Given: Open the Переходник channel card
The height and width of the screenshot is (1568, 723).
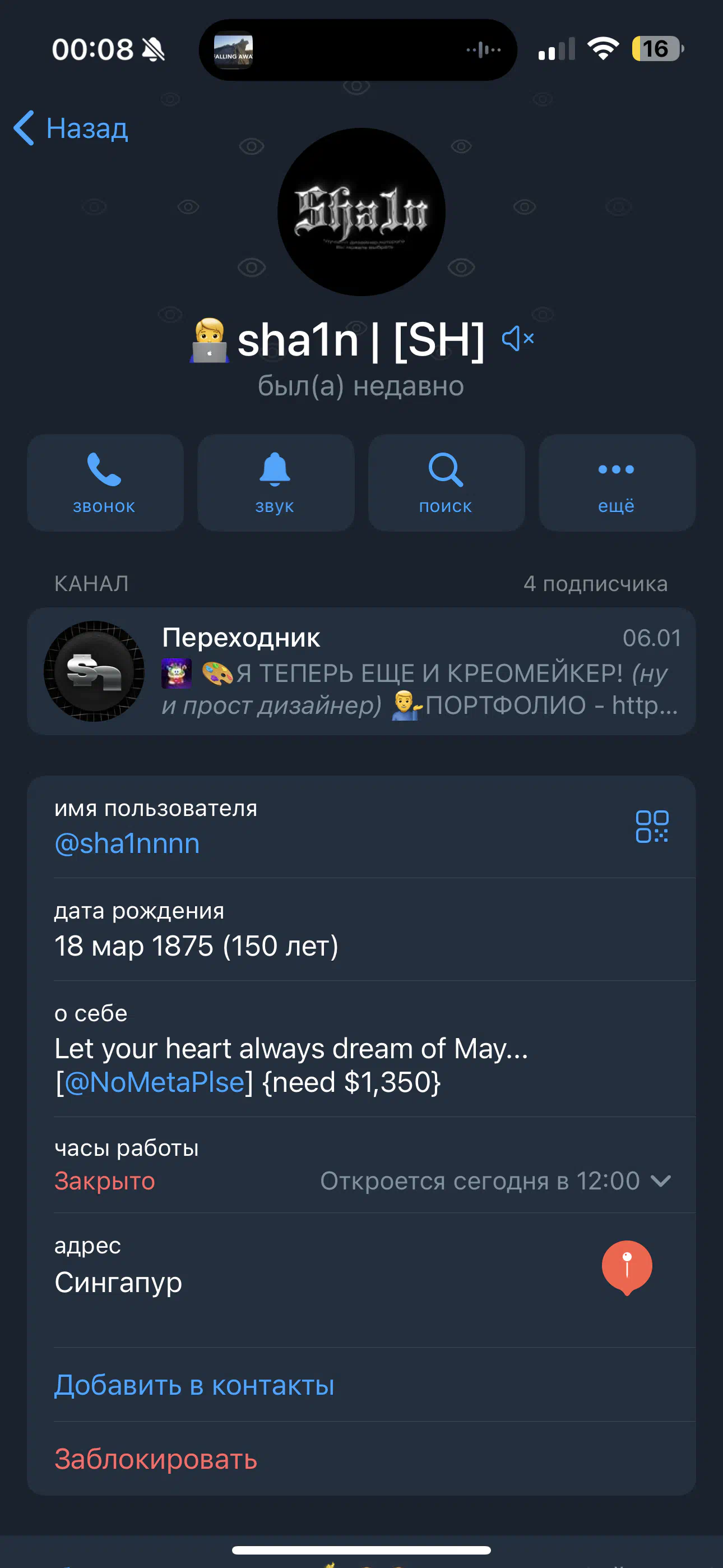Looking at the screenshot, I should click(361, 671).
